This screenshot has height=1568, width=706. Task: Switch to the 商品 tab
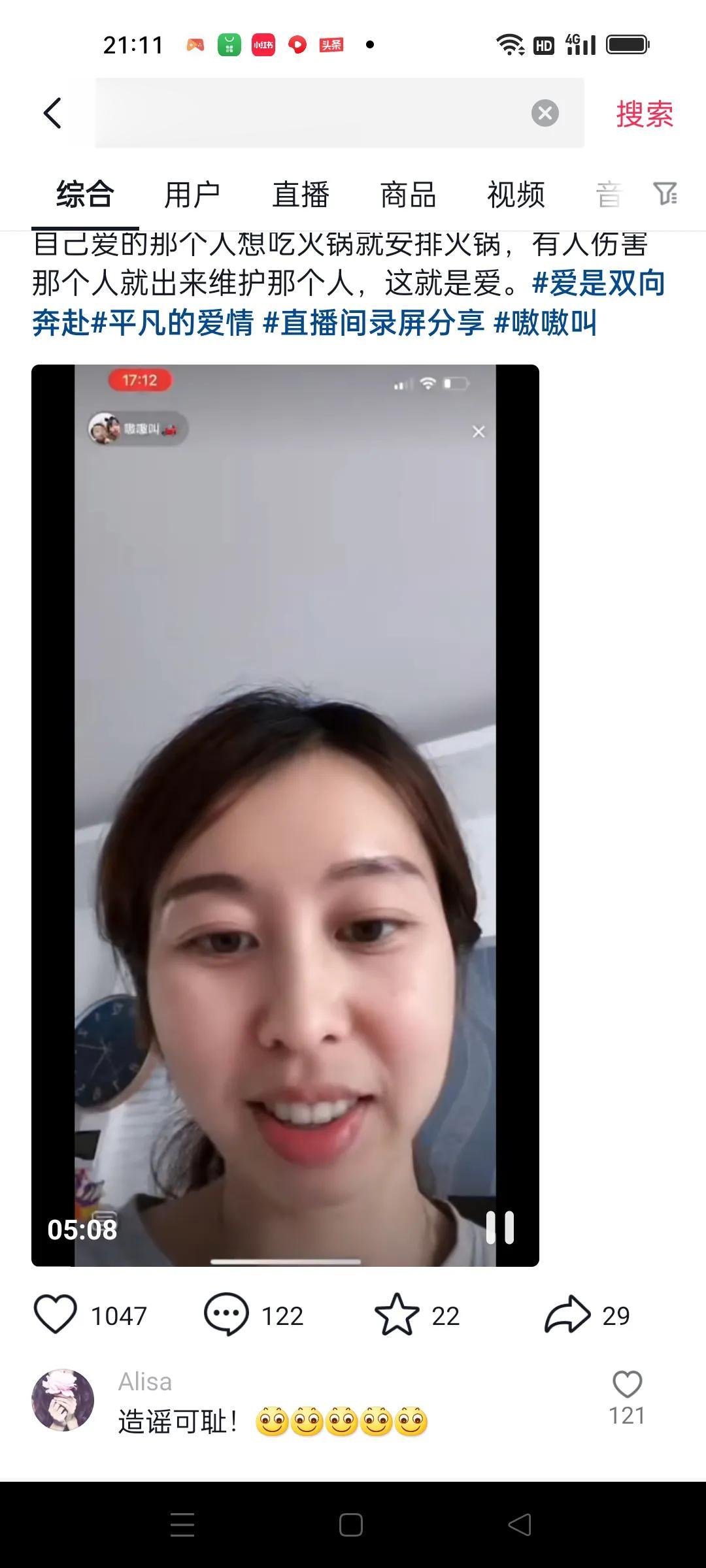tap(408, 195)
